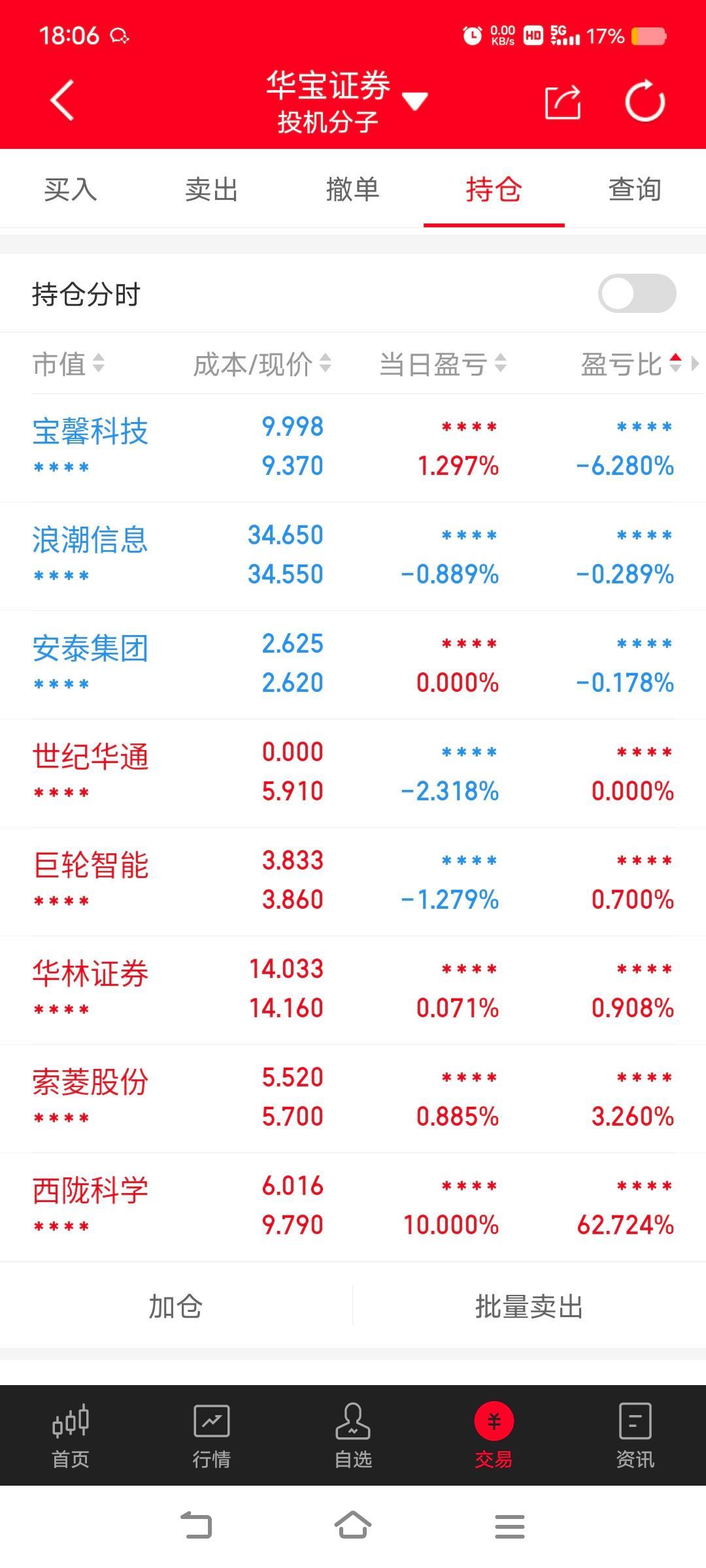Image resolution: width=706 pixels, height=1568 pixels.
Task: Sort by 当日盈亏 column
Action: pos(443,364)
